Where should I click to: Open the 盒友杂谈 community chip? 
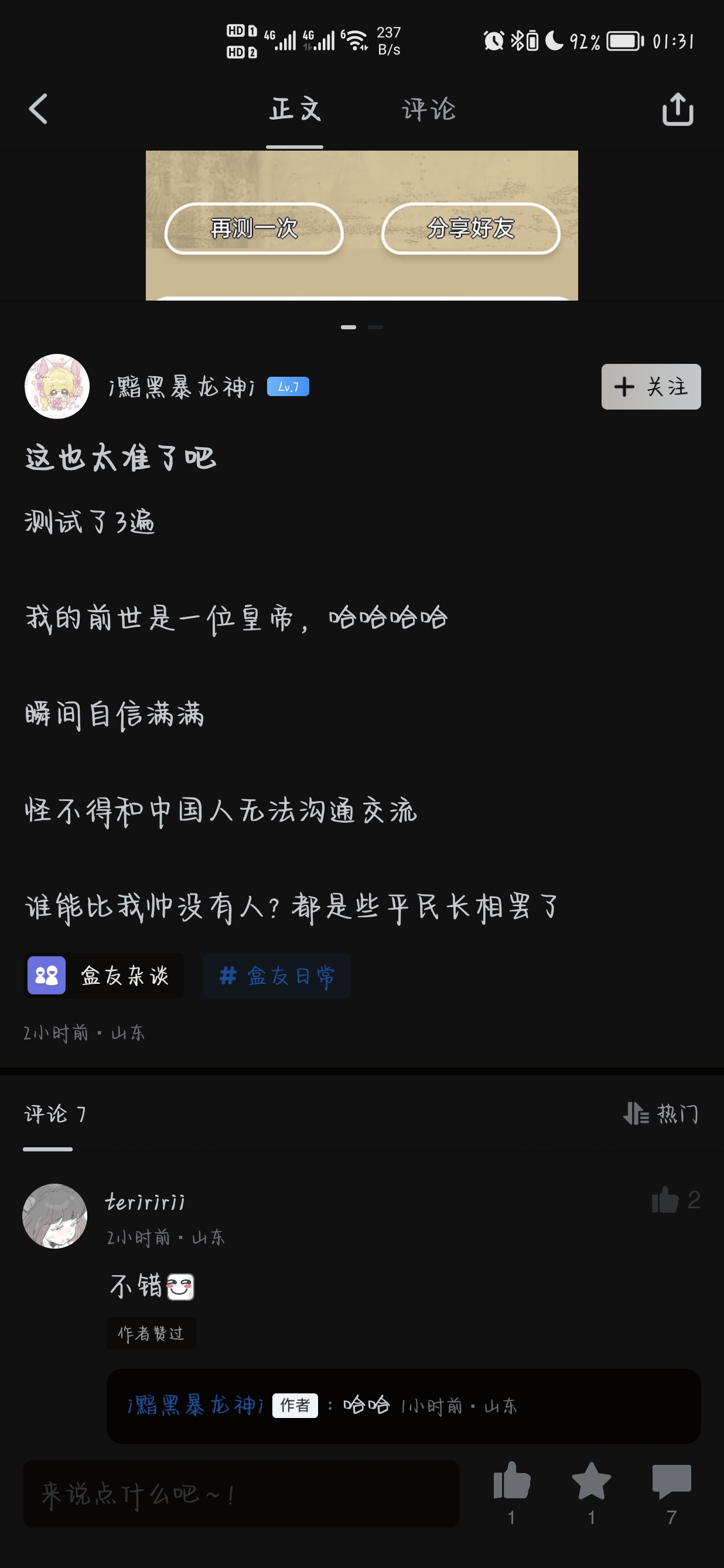pyautogui.click(x=104, y=976)
